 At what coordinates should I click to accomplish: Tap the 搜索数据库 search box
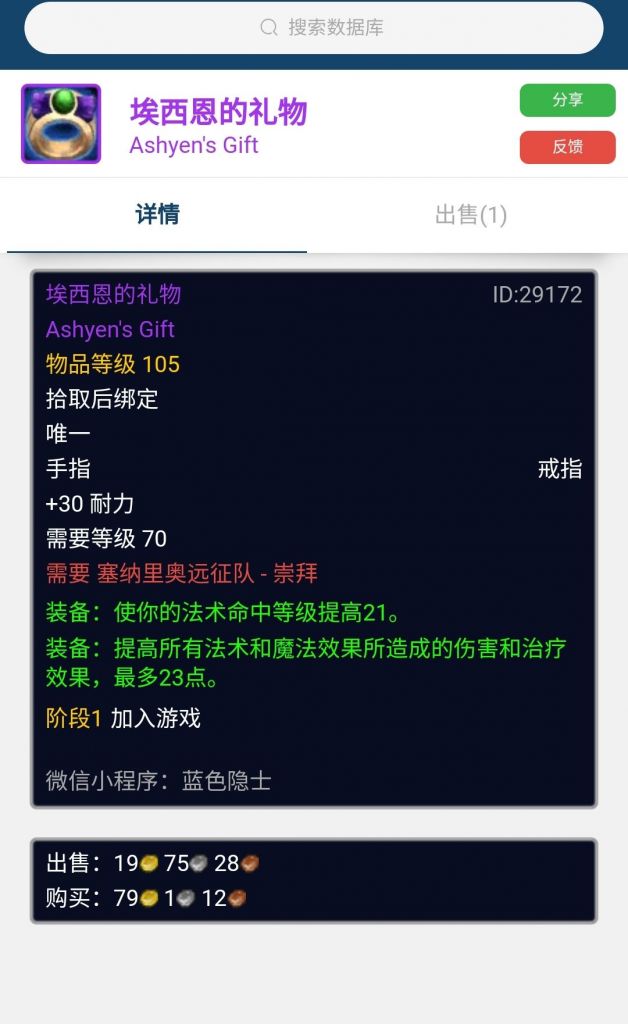[x=314, y=28]
